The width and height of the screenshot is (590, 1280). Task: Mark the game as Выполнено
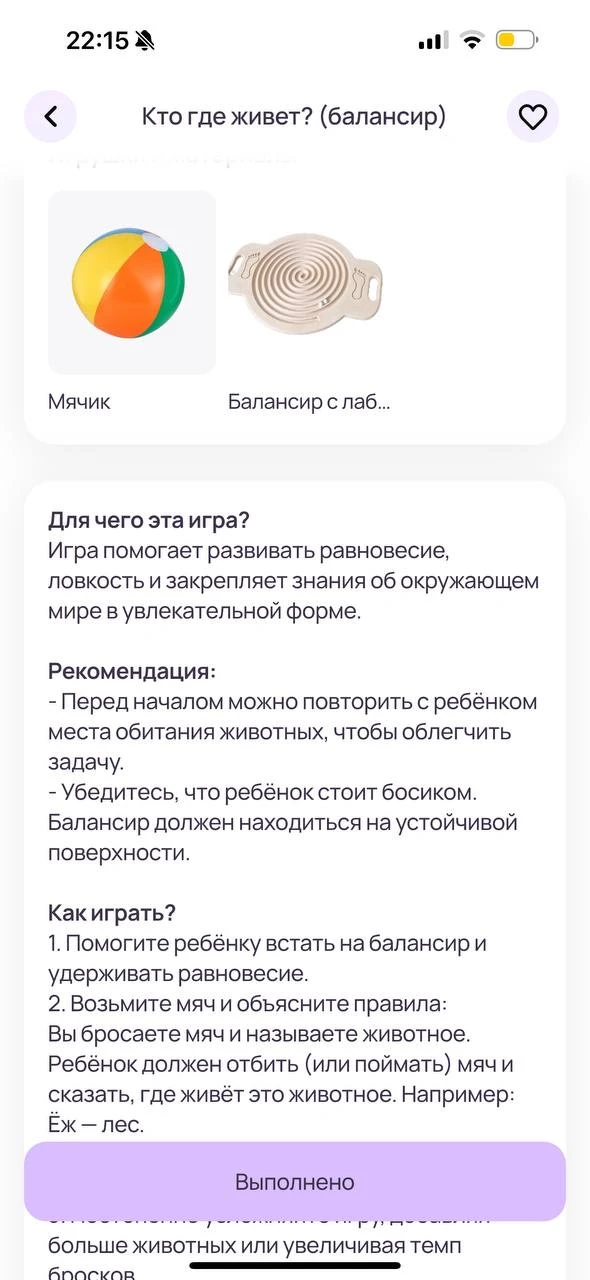pyautogui.click(x=295, y=1182)
